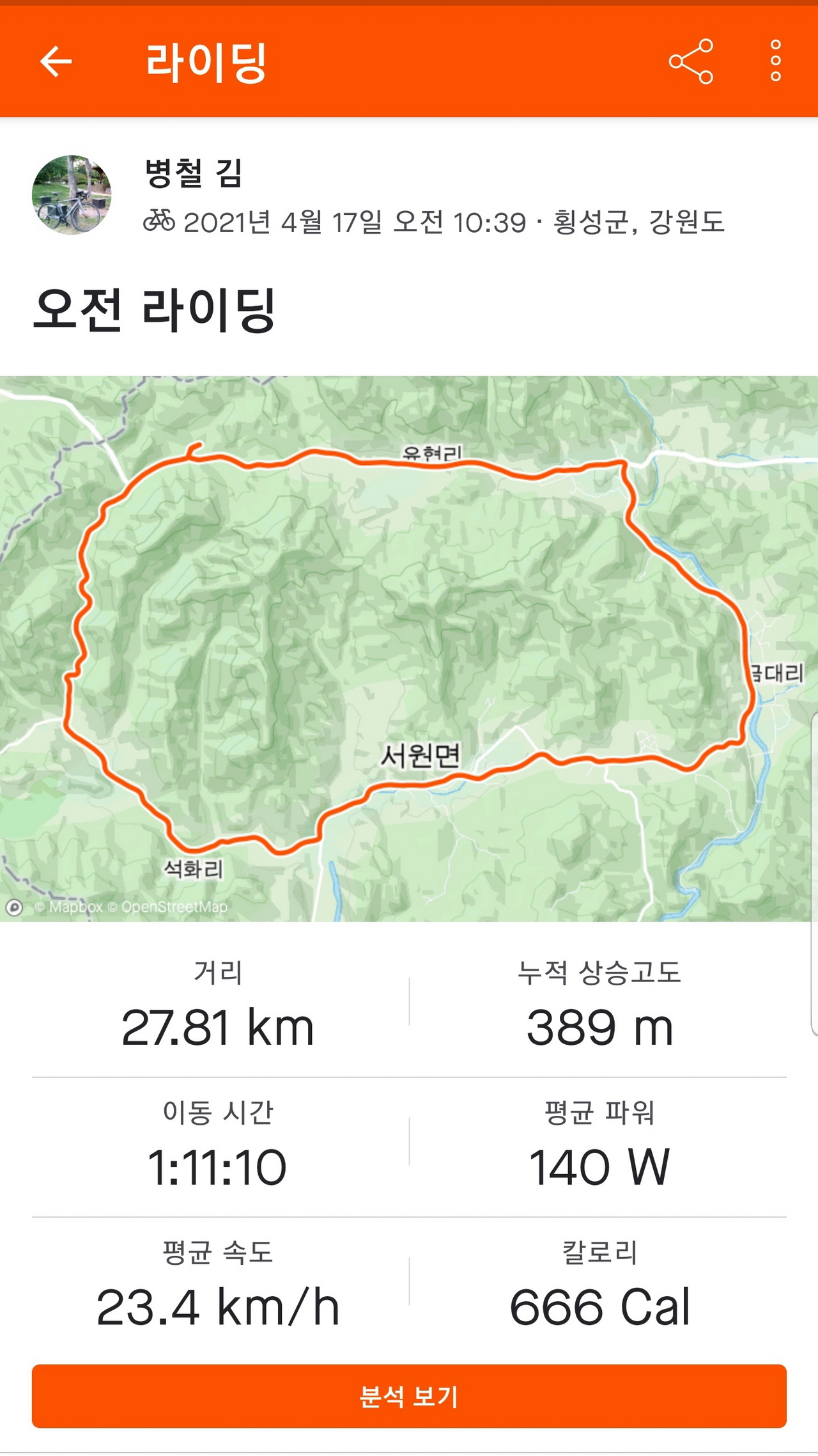Share this ride activity

[x=691, y=61]
